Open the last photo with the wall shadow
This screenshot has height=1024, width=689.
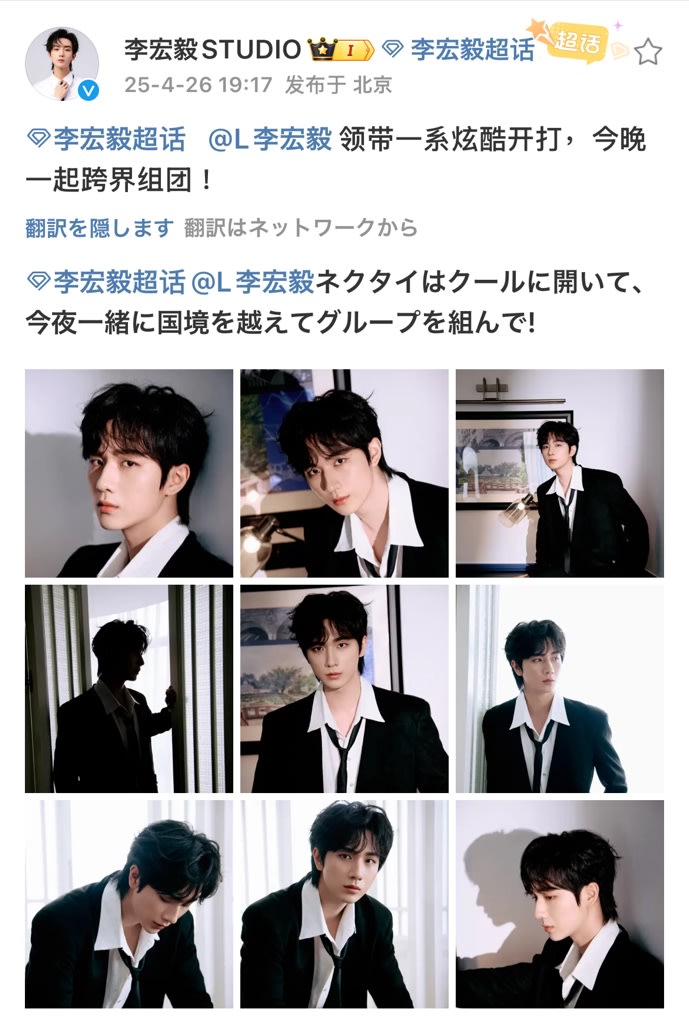point(559,903)
